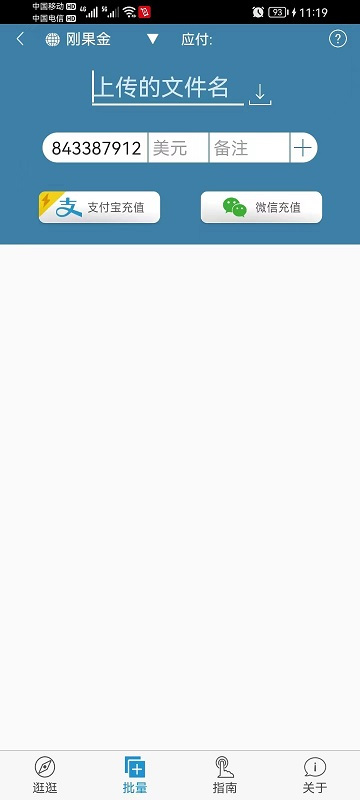
Task: Select the 批量 tab
Action: (135, 774)
